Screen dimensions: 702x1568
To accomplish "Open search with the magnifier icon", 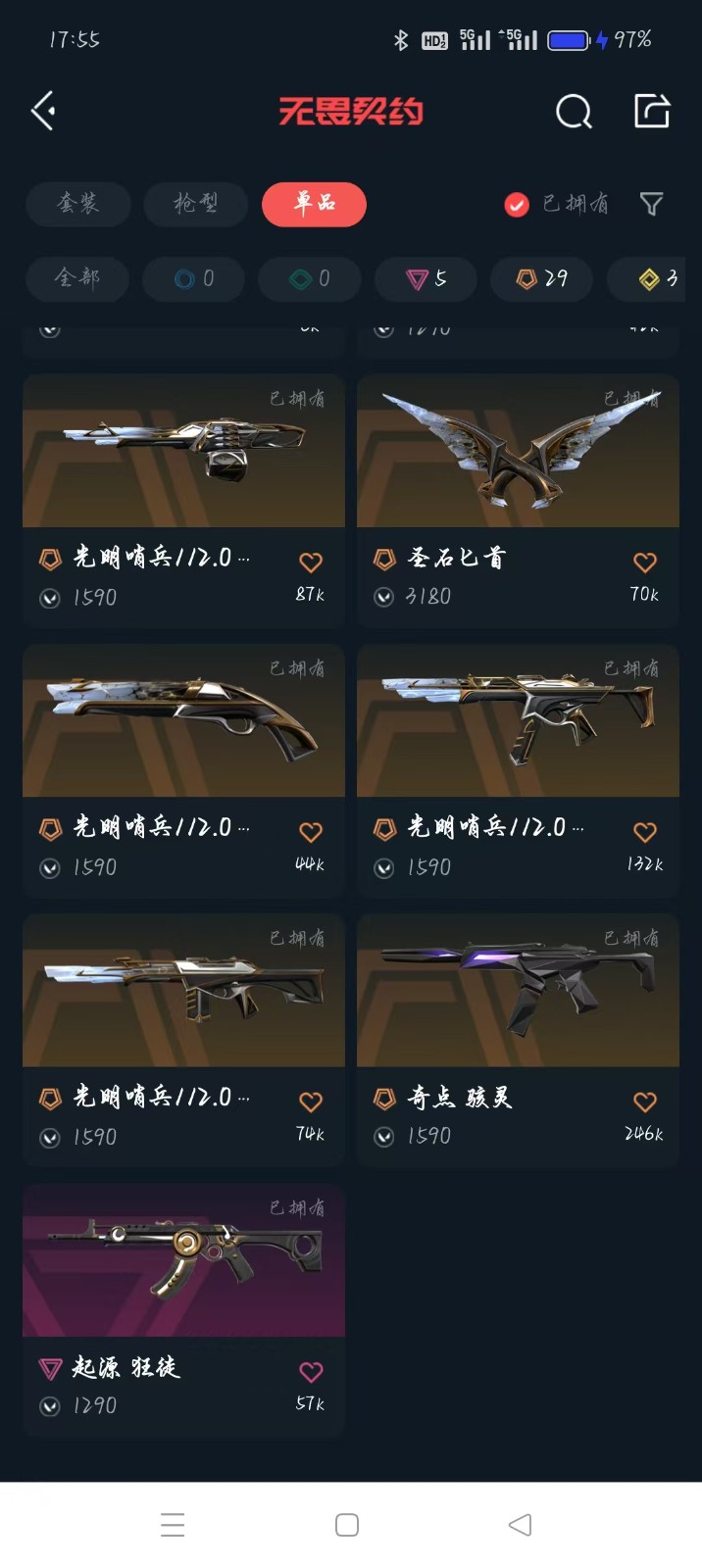I will [574, 112].
